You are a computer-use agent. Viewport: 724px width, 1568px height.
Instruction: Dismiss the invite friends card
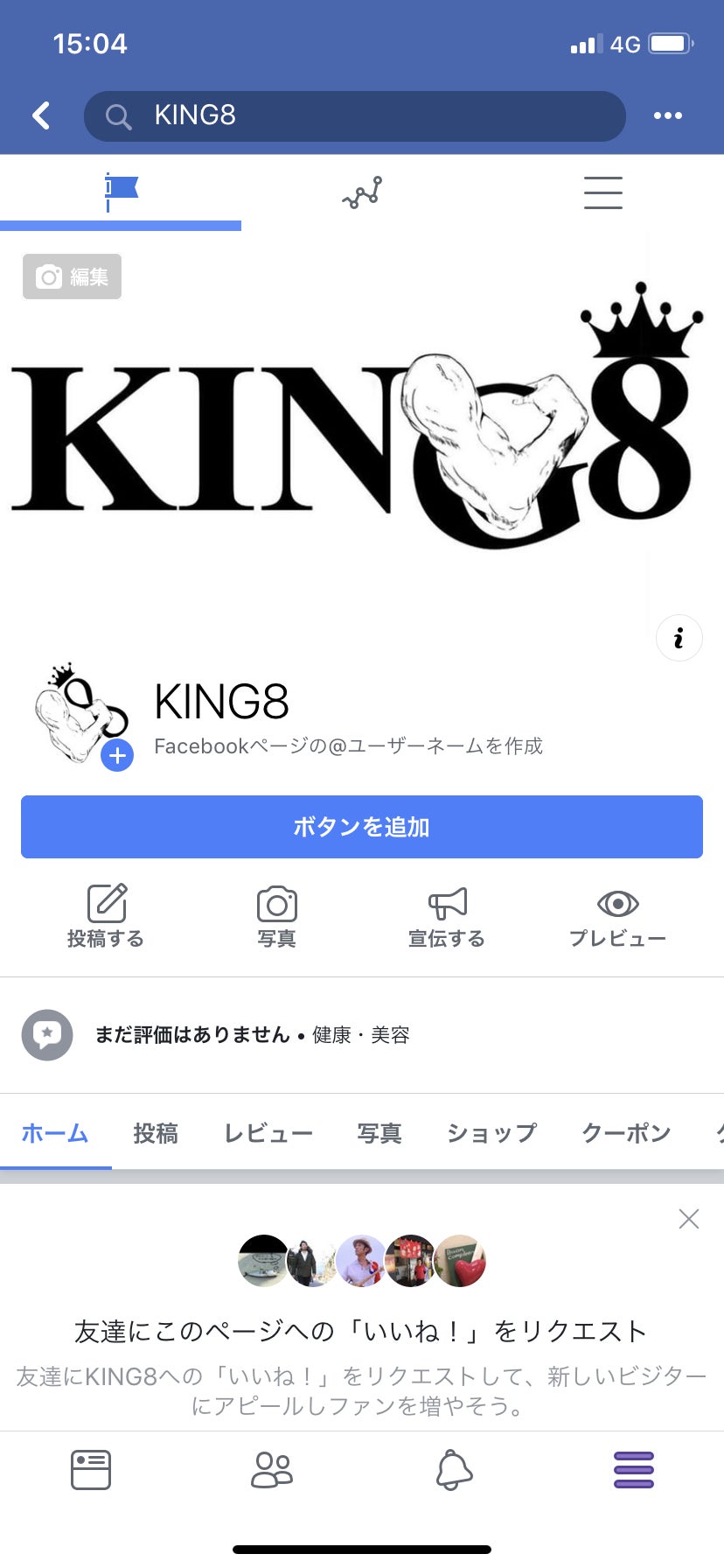pyautogui.click(x=689, y=1219)
